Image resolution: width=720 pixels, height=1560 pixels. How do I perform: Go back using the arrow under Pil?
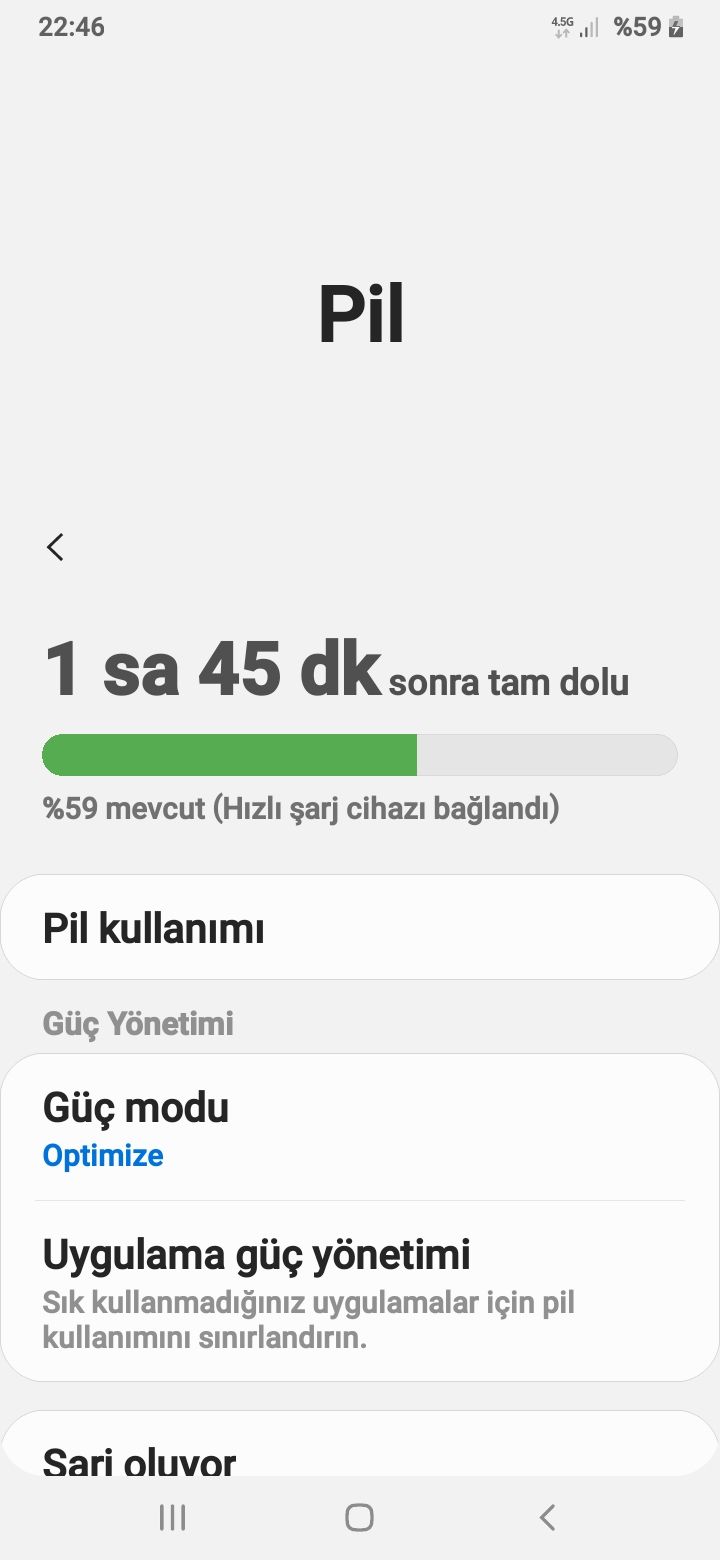click(55, 547)
